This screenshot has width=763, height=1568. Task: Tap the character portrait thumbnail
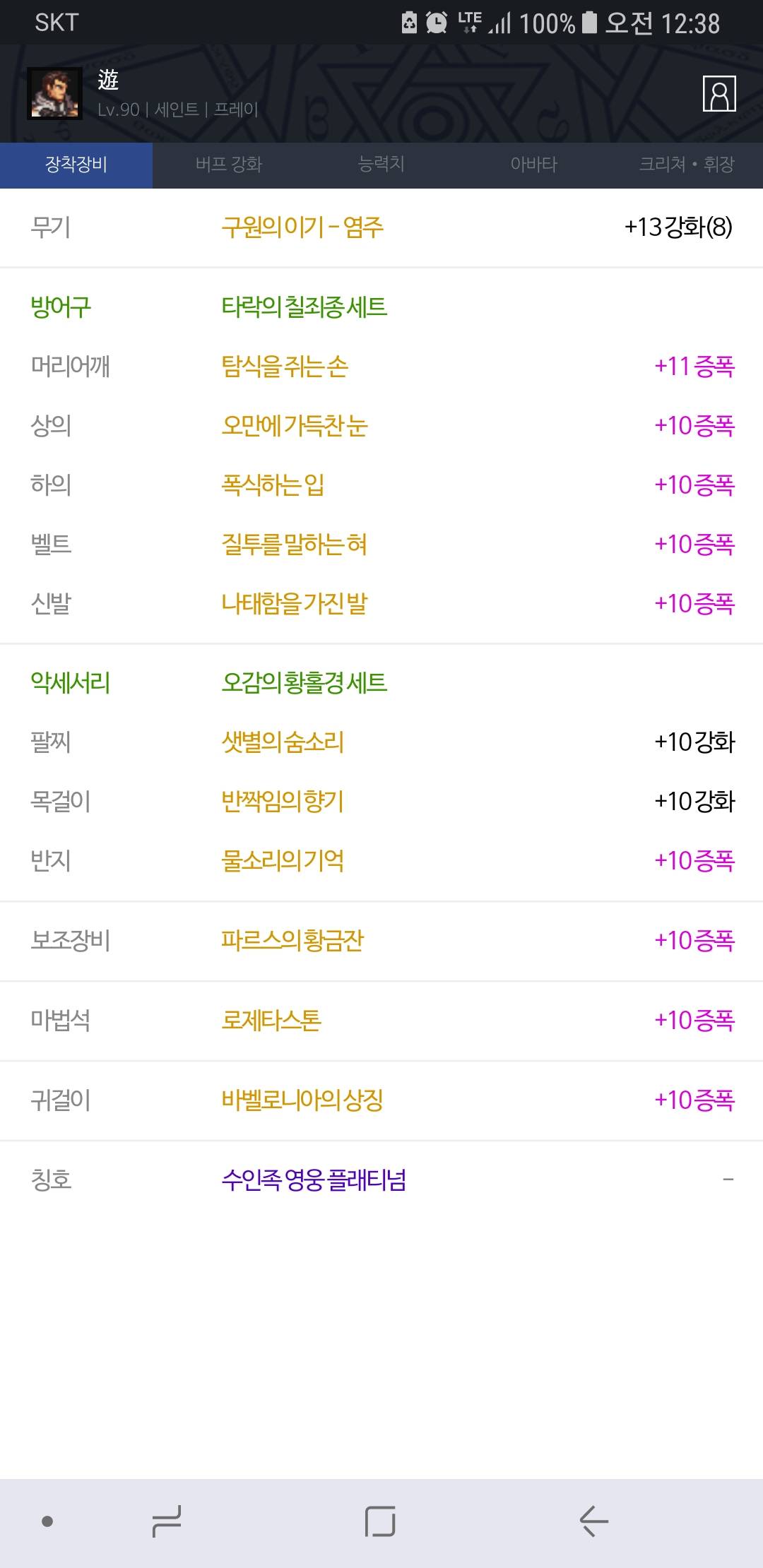click(x=55, y=94)
